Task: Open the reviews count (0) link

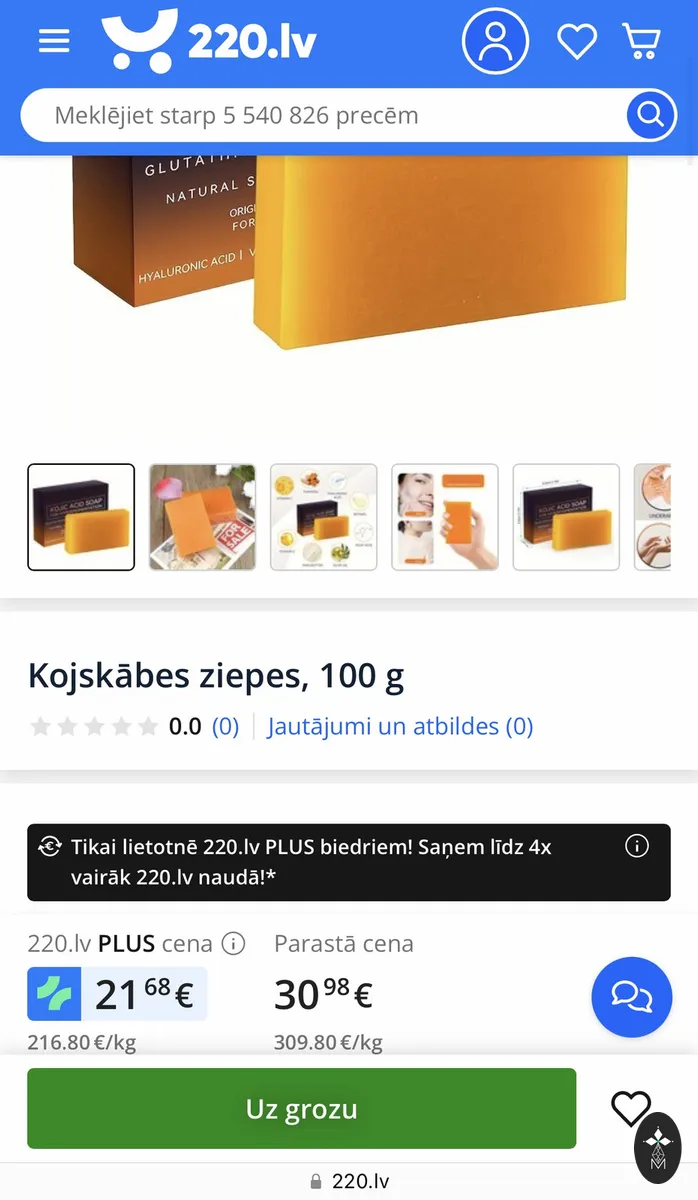Action: pos(225,726)
